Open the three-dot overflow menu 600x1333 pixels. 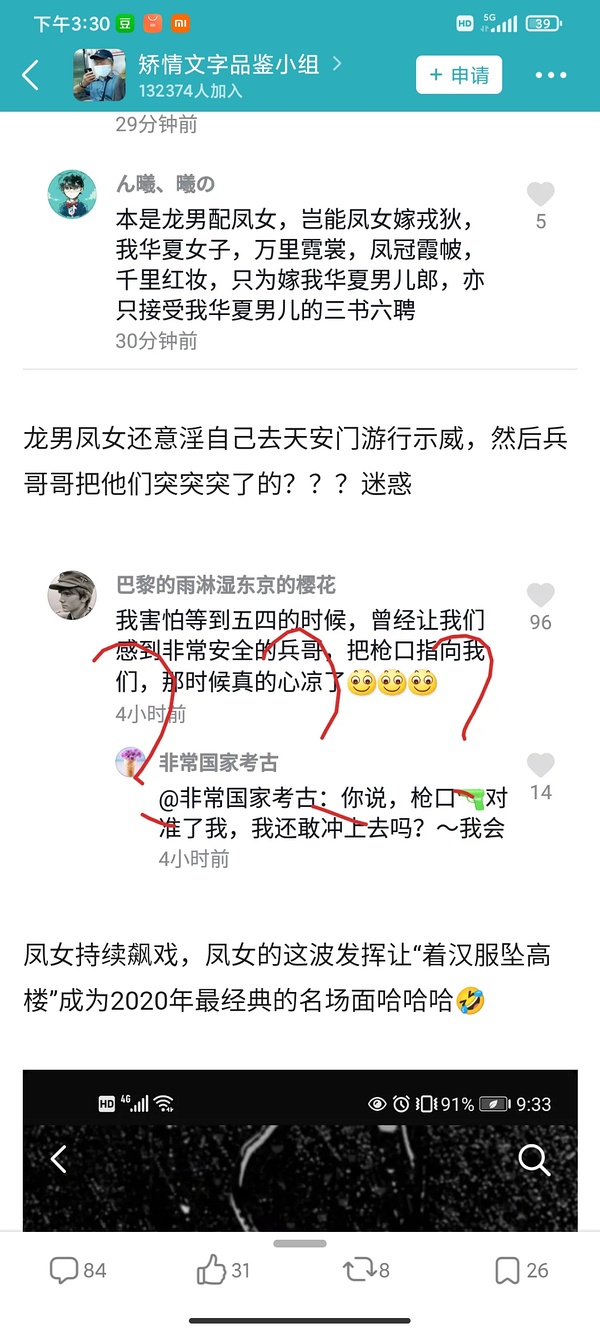[x=551, y=75]
